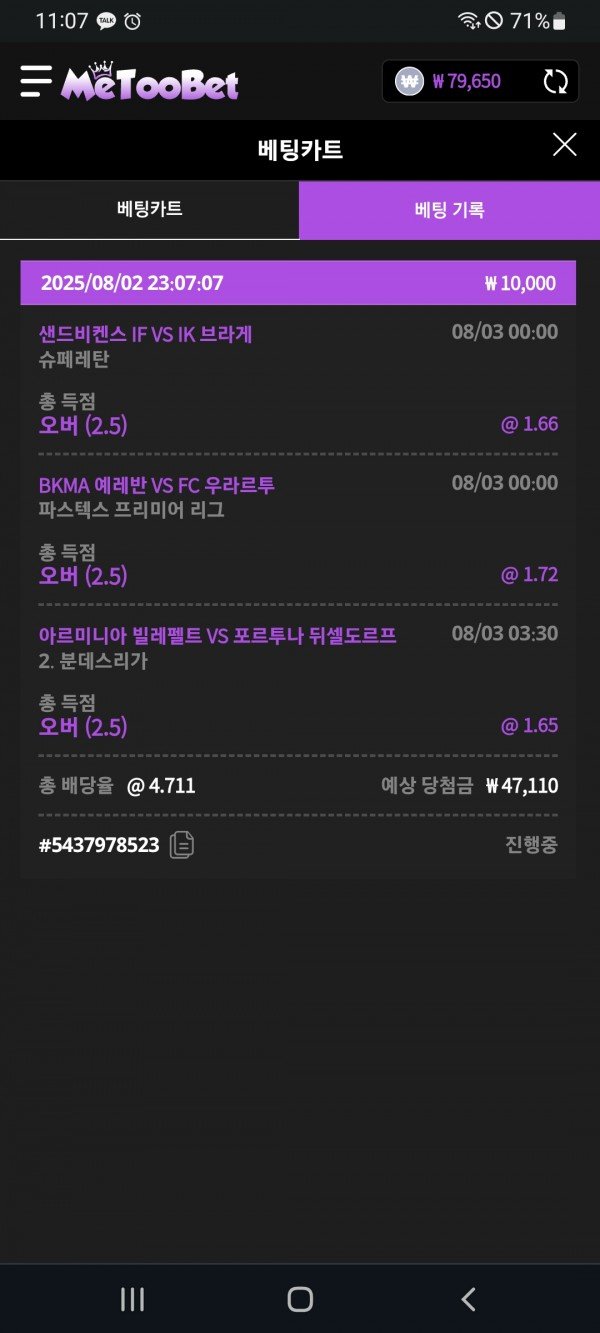Select the 베팅 기록 tab
Viewport: 600px width, 1333px height.
449,210
